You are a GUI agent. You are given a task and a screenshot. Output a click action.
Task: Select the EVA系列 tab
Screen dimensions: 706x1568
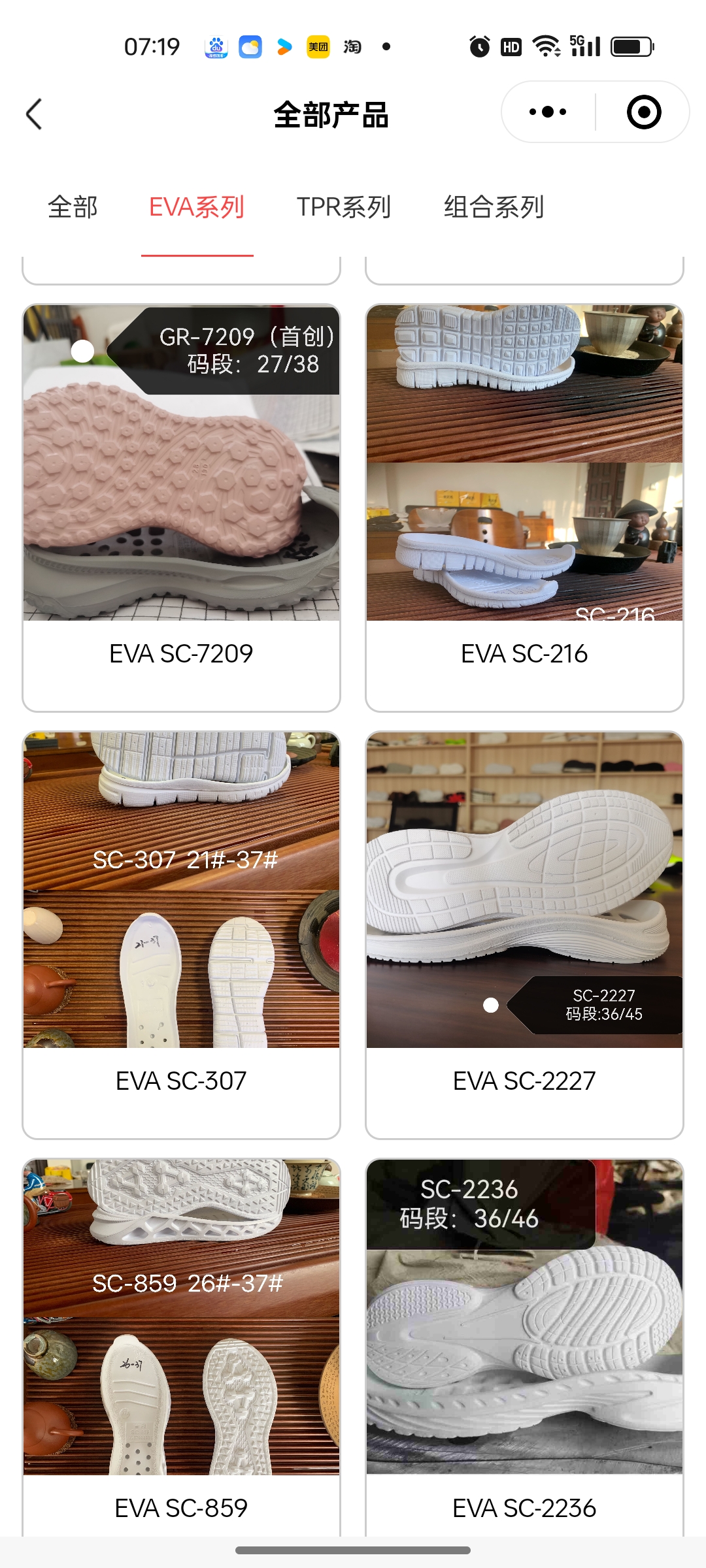197,207
